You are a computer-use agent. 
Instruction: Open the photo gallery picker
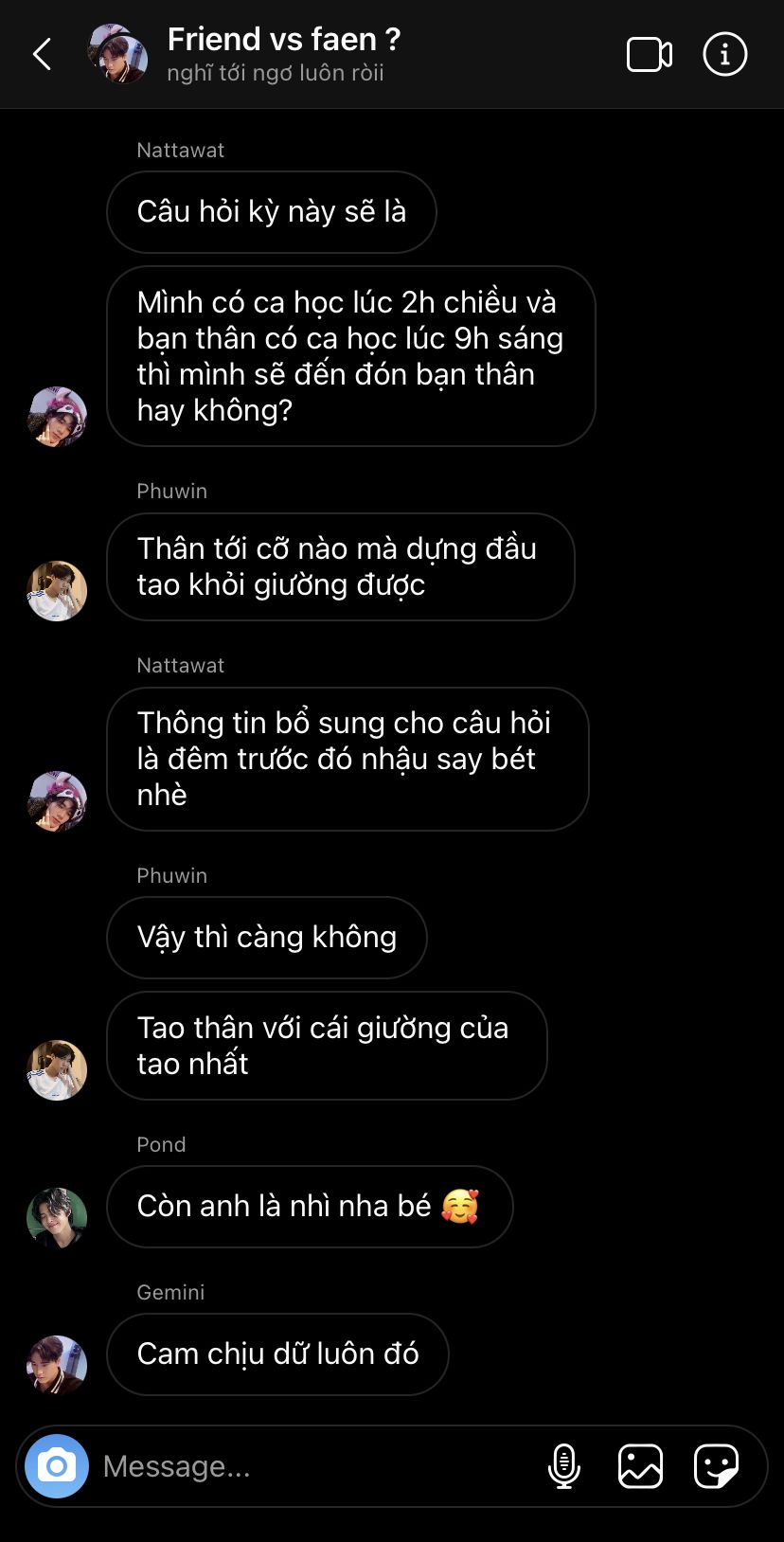click(640, 1466)
